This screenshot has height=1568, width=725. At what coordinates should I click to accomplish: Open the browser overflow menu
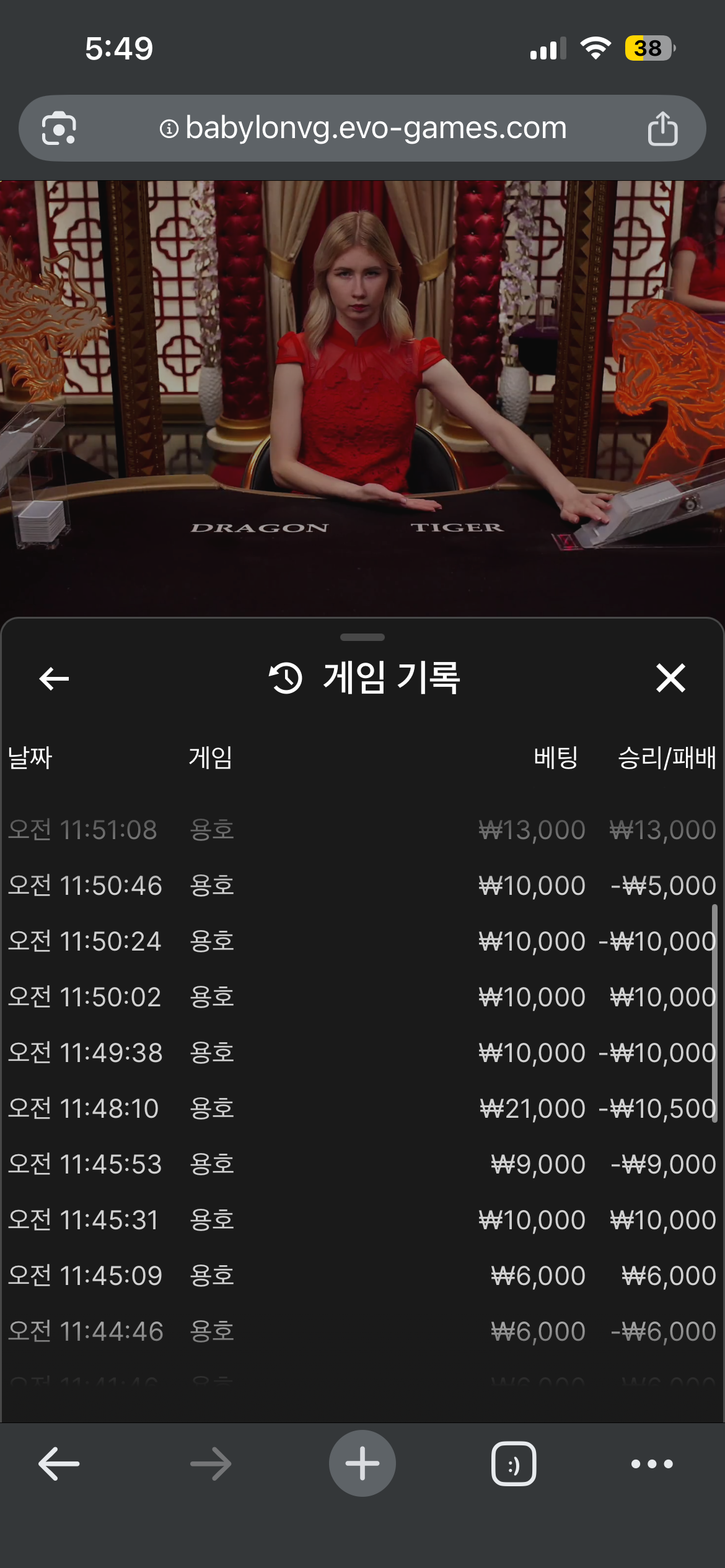651,1464
